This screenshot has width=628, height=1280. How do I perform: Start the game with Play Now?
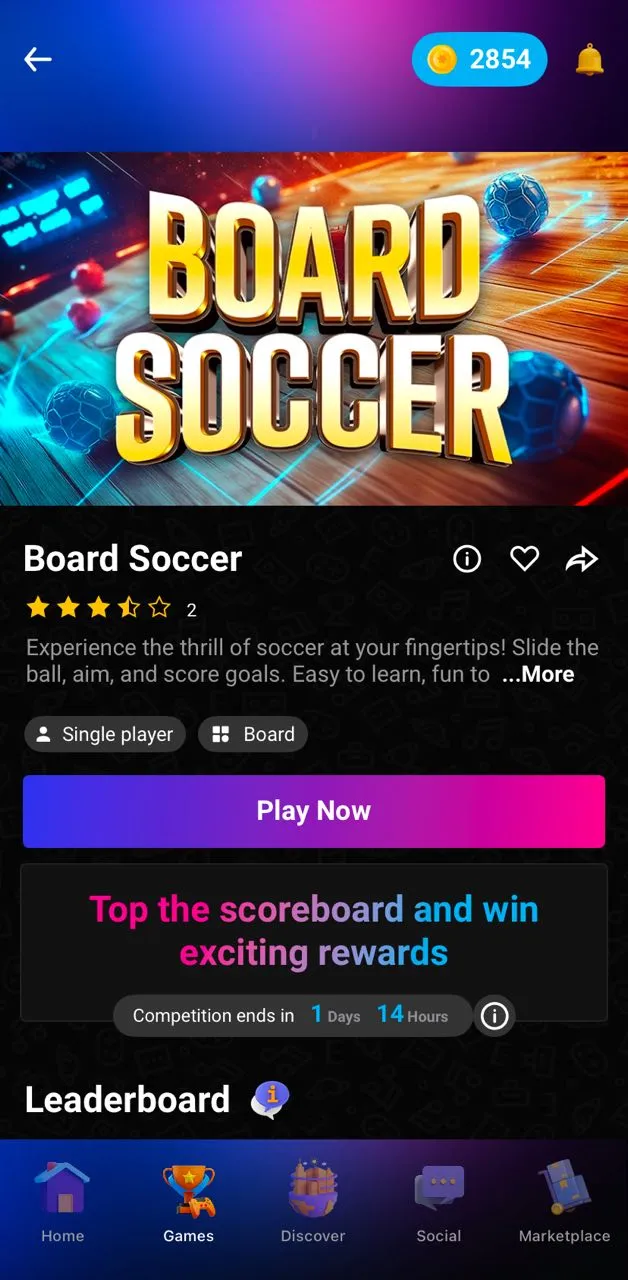click(x=314, y=811)
